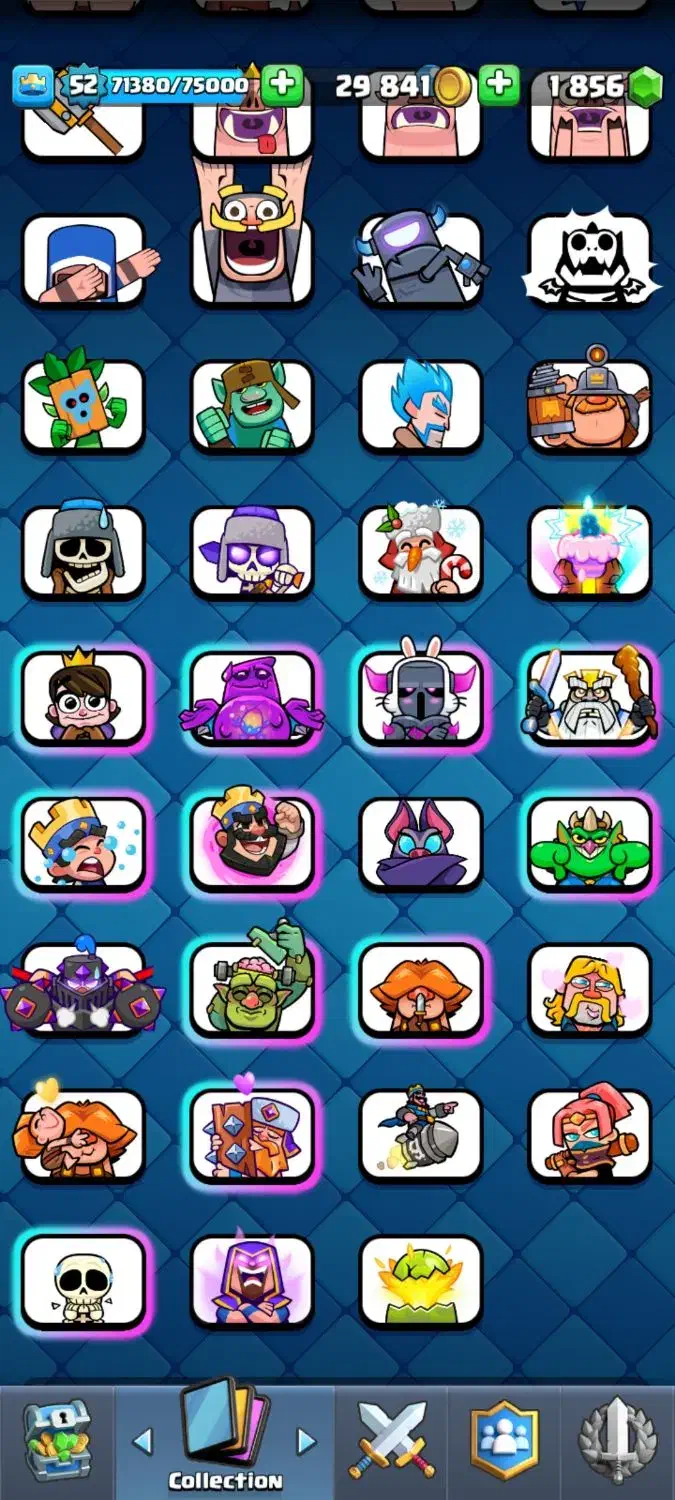Select the purple bat emote

[421, 843]
